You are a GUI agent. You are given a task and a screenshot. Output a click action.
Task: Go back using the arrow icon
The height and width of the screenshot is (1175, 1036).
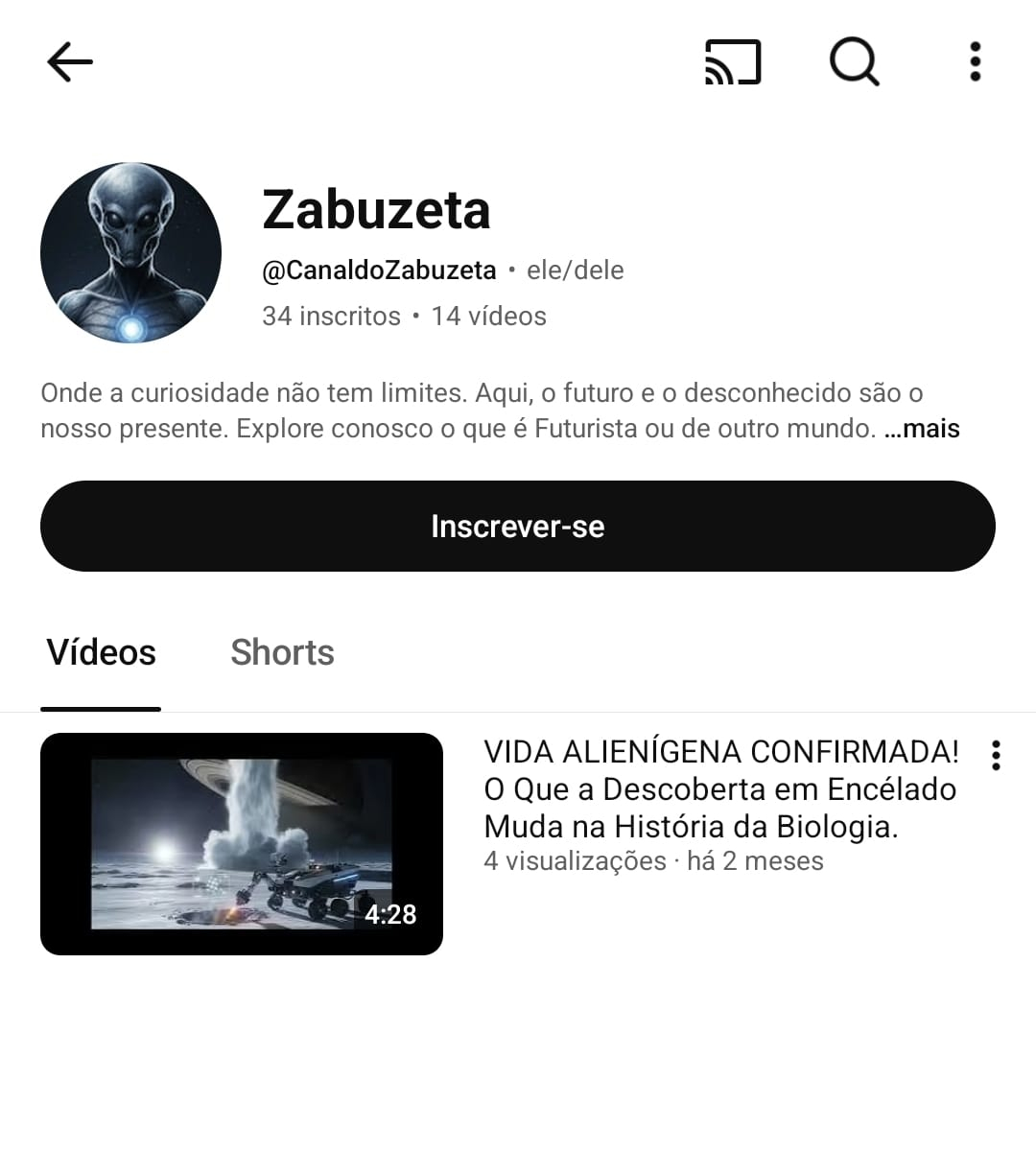click(x=70, y=62)
